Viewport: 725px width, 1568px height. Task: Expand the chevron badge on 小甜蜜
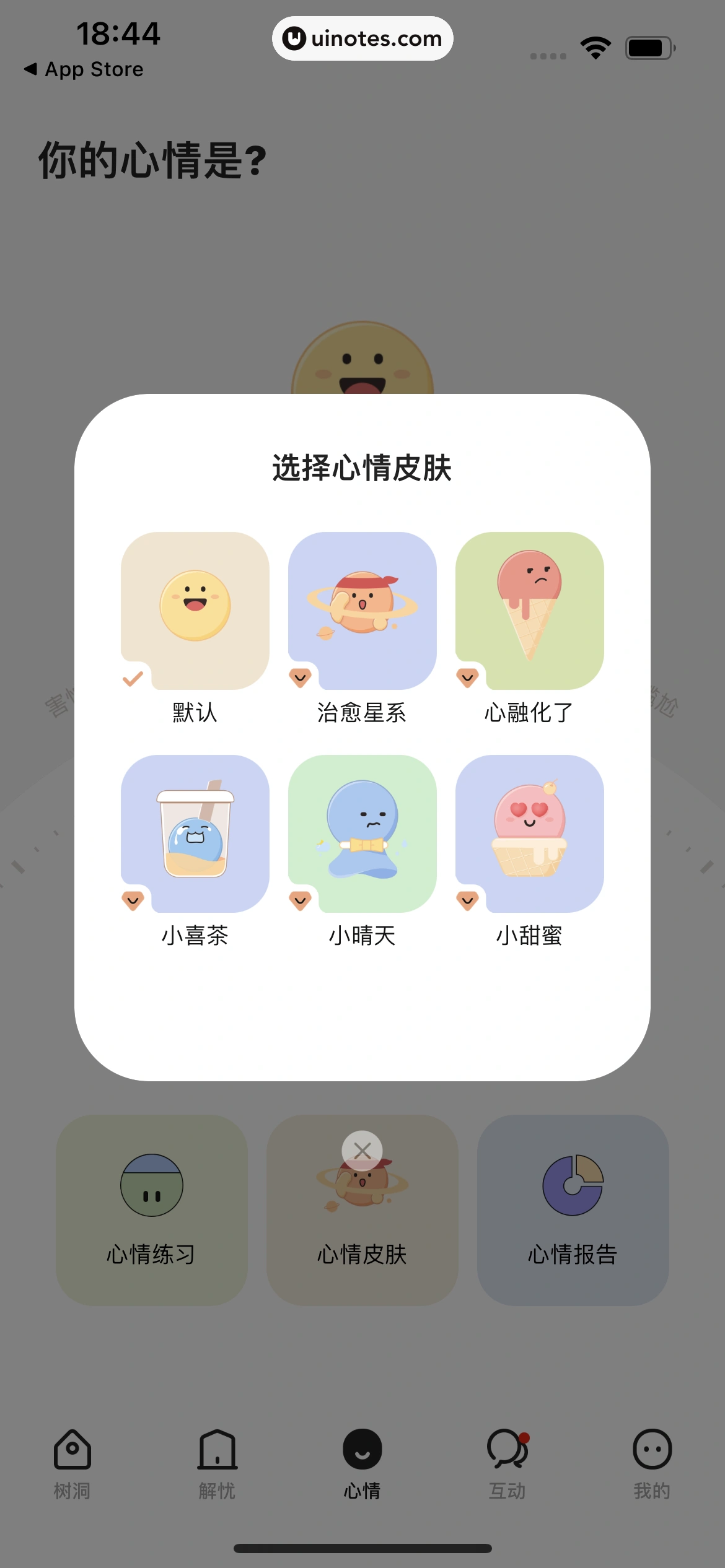[x=467, y=902]
